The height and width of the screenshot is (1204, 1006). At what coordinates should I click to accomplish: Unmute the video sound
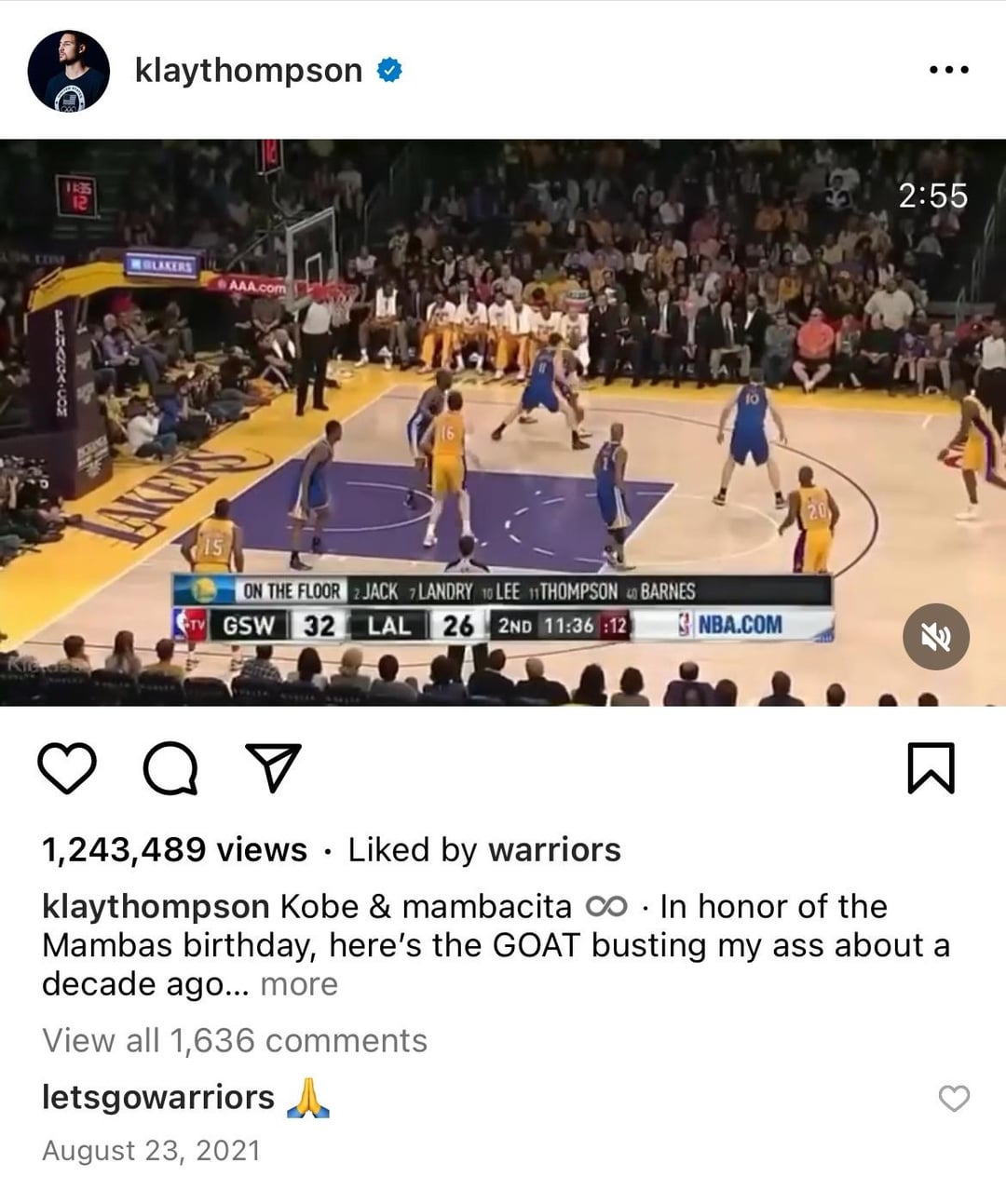(x=935, y=637)
